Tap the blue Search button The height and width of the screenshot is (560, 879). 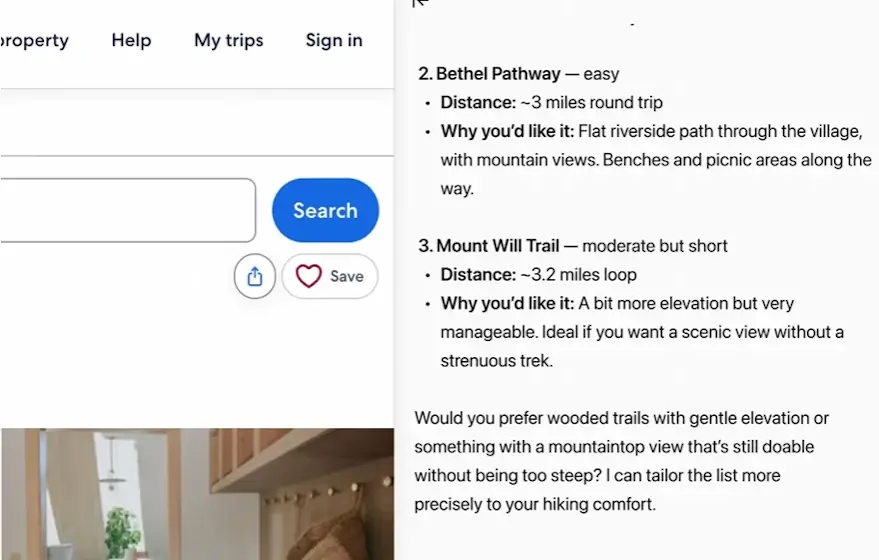tap(325, 210)
